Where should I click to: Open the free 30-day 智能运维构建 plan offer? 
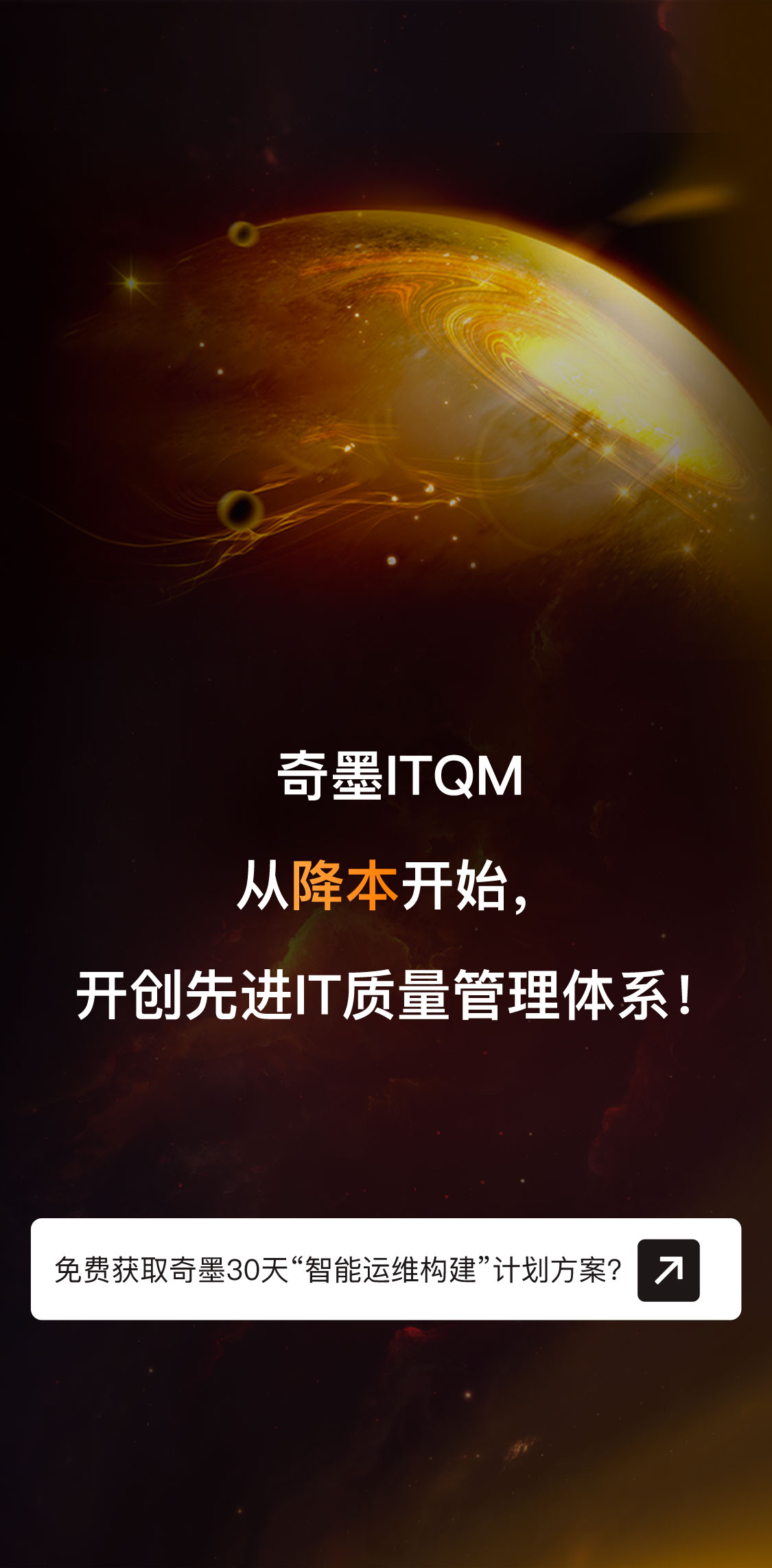point(386,1270)
